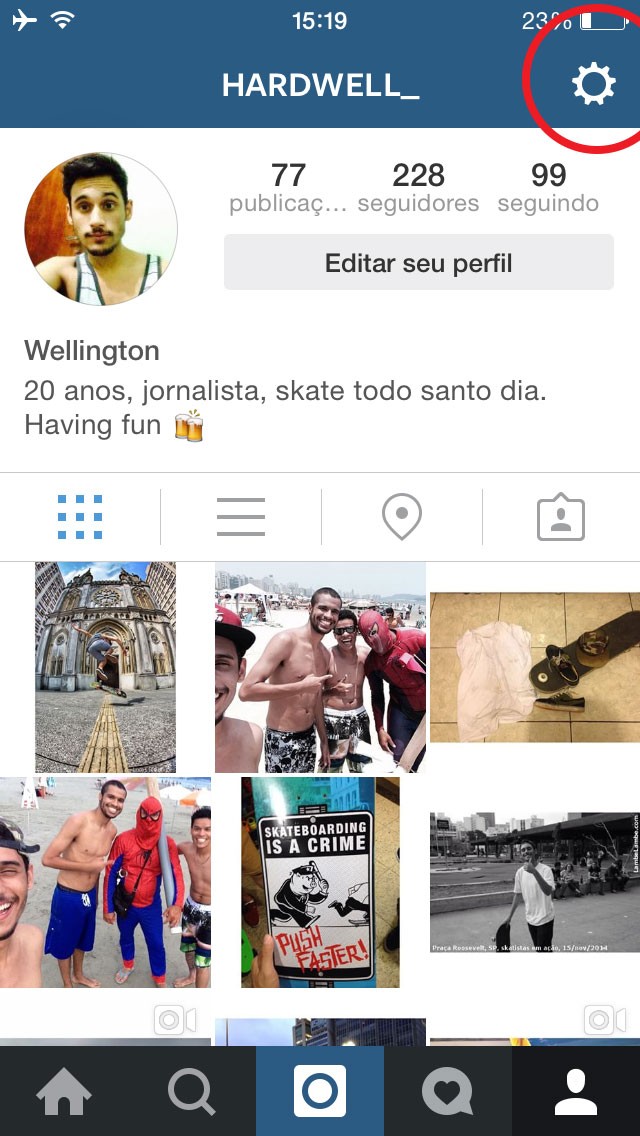Open the activity heart tab

(x=448, y=1091)
